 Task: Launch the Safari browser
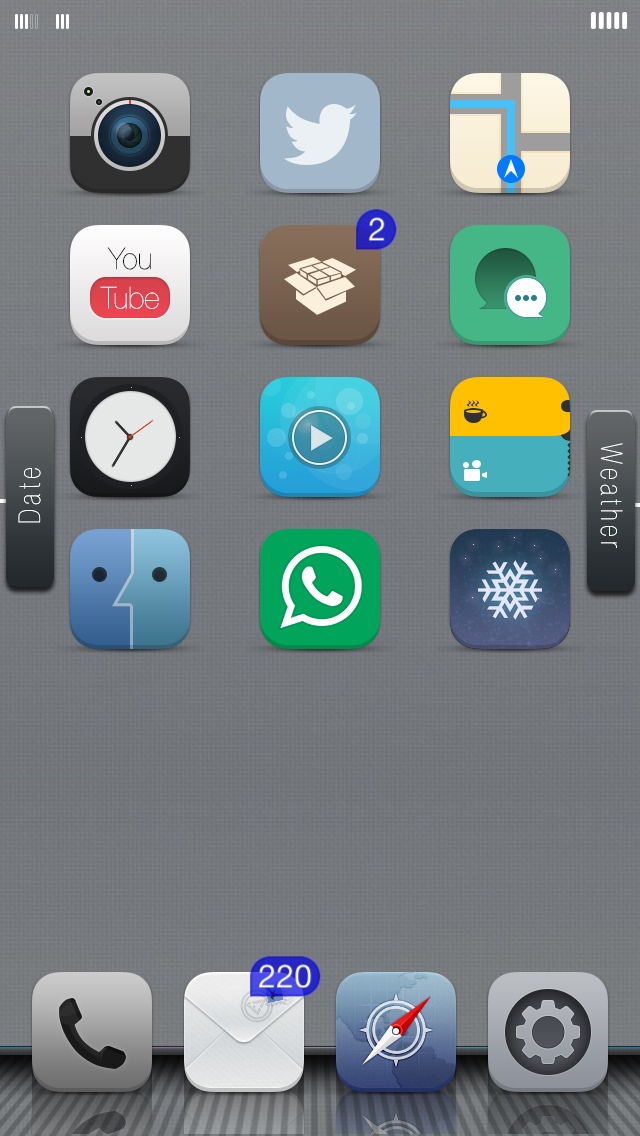tap(396, 1031)
